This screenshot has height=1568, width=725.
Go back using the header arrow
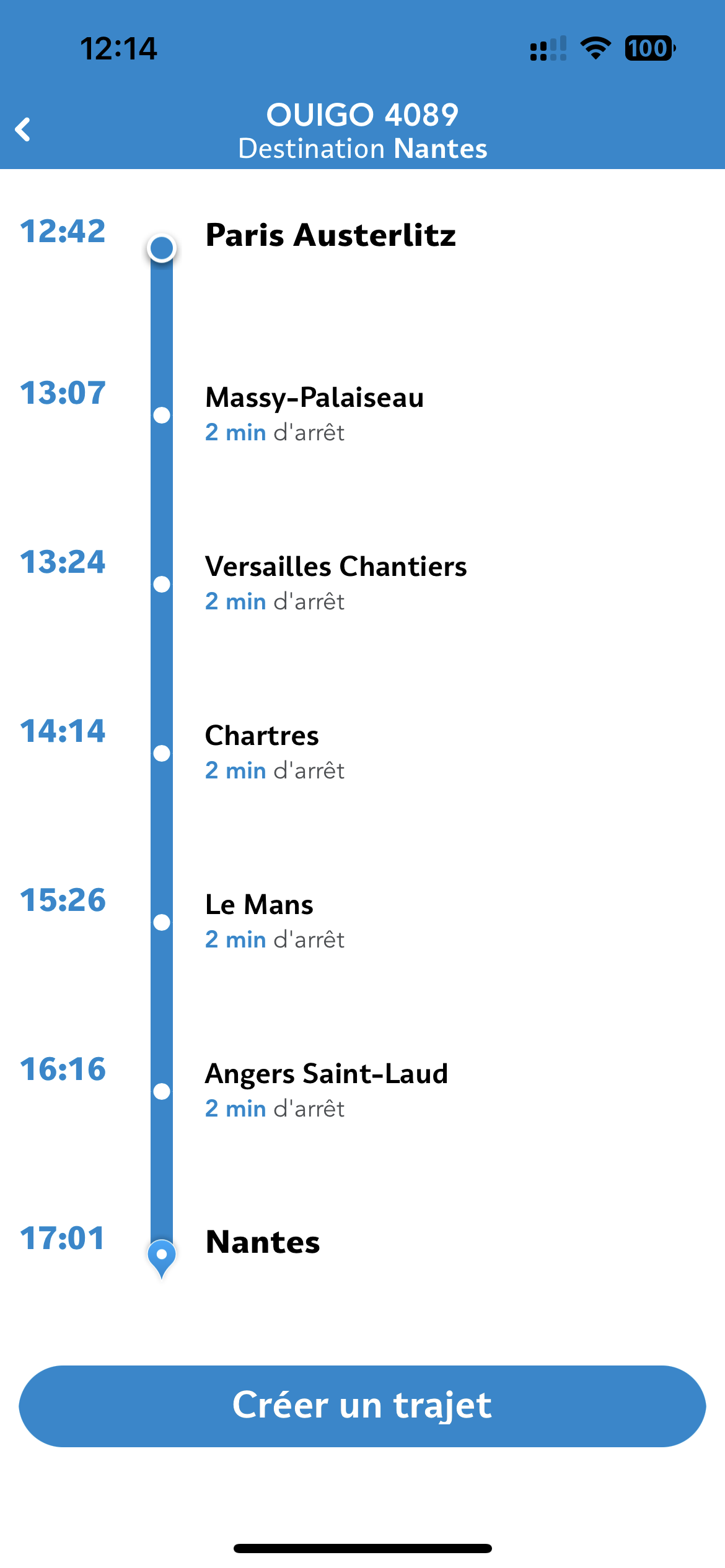click(x=23, y=129)
